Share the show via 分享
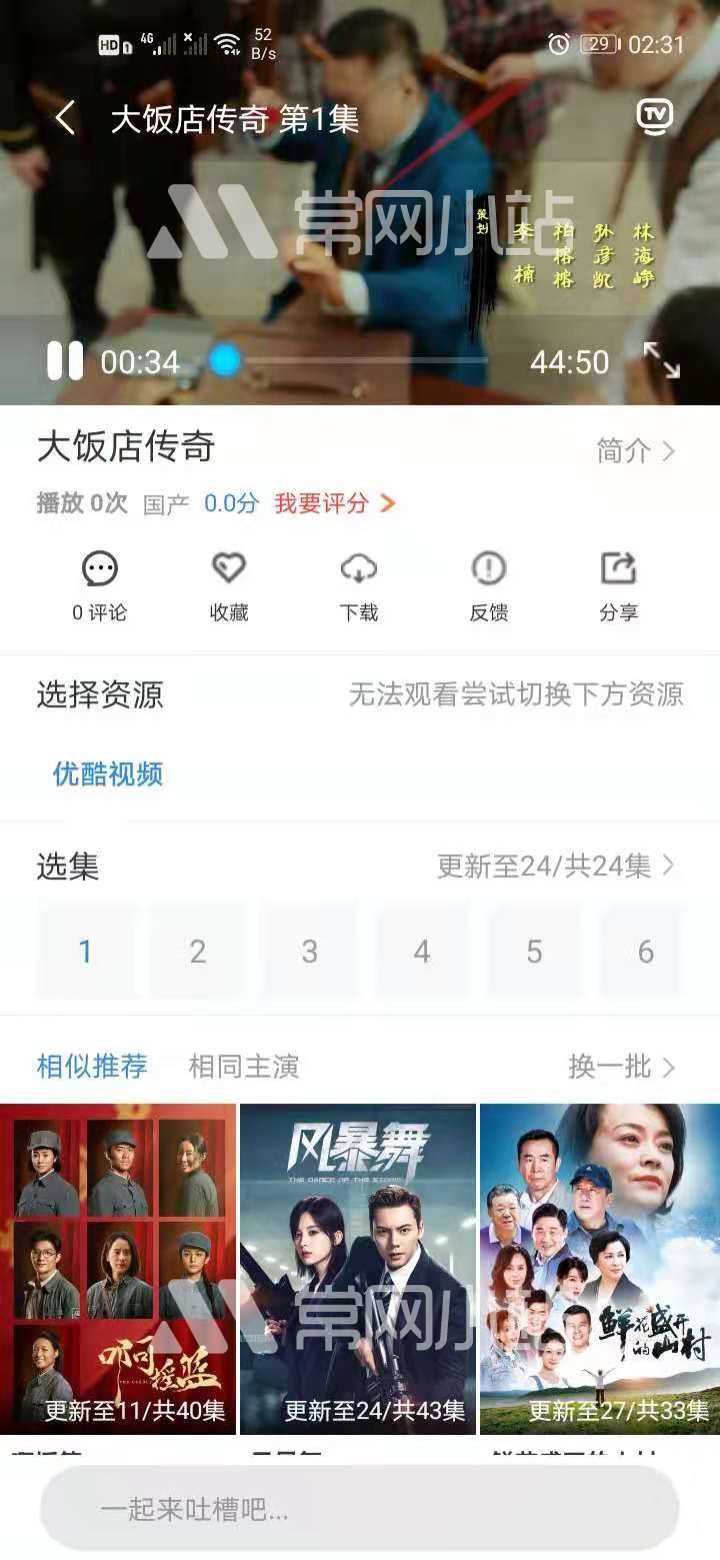 click(x=618, y=588)
